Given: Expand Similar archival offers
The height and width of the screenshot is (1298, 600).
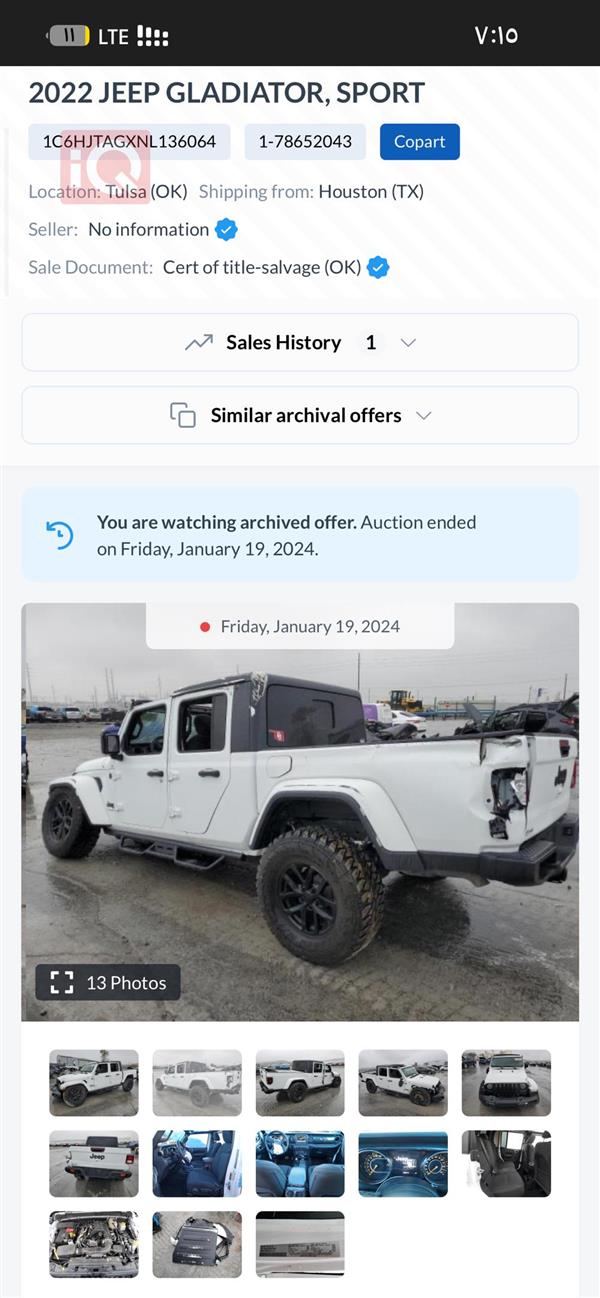Looking at the screenshot, I should point(300,416).
